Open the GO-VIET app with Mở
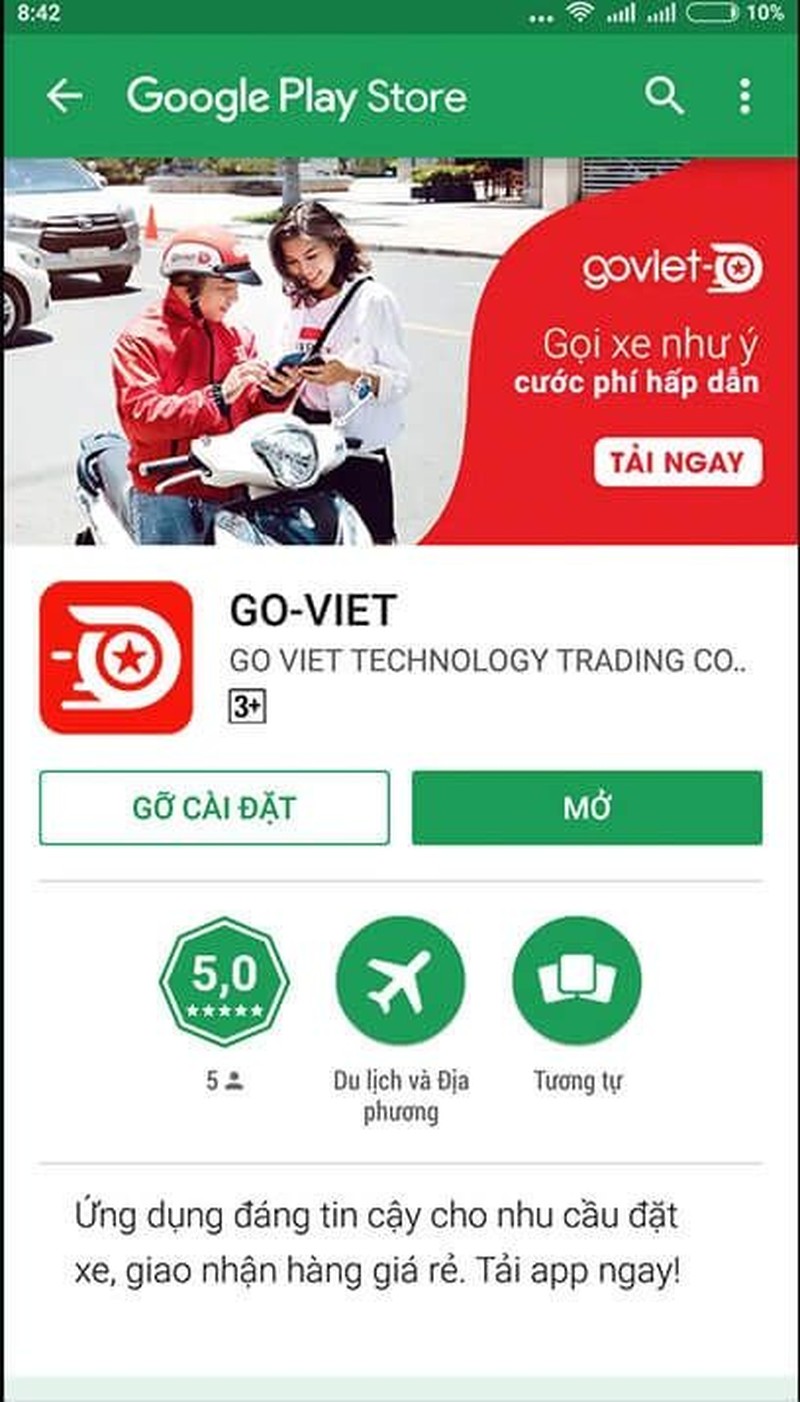This screenshot has height=1402, width=800. click(587, 807)
